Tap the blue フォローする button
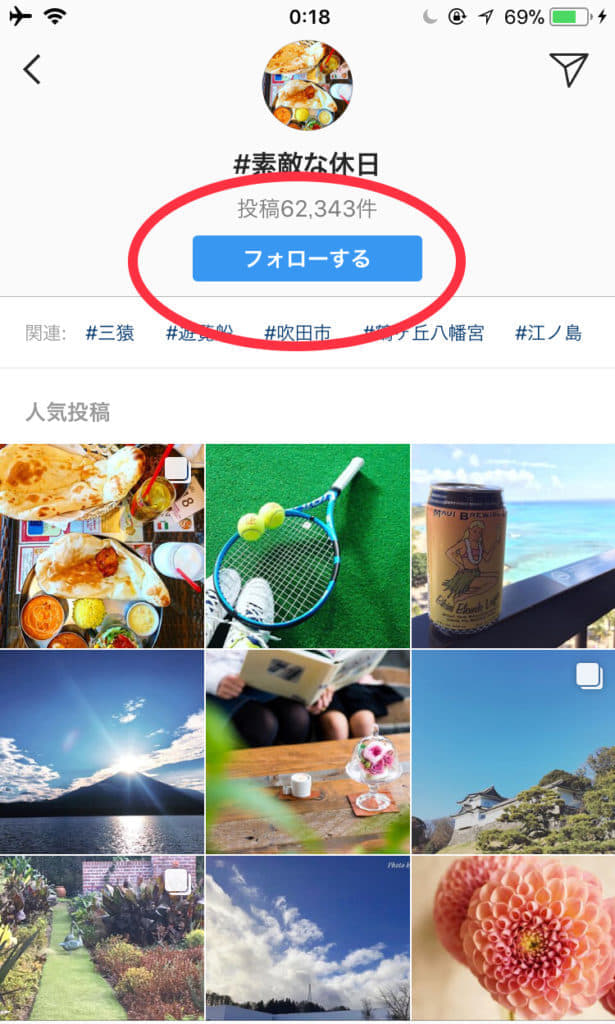The width and height of the screenshot is (615, 1024). pyautogui.click(x=307, y=259)
